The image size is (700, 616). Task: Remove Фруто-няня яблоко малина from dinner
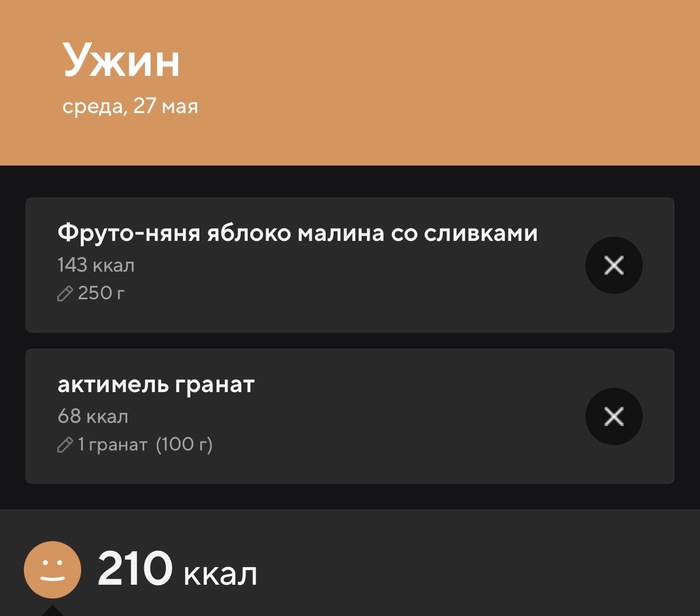coord(614,266)
